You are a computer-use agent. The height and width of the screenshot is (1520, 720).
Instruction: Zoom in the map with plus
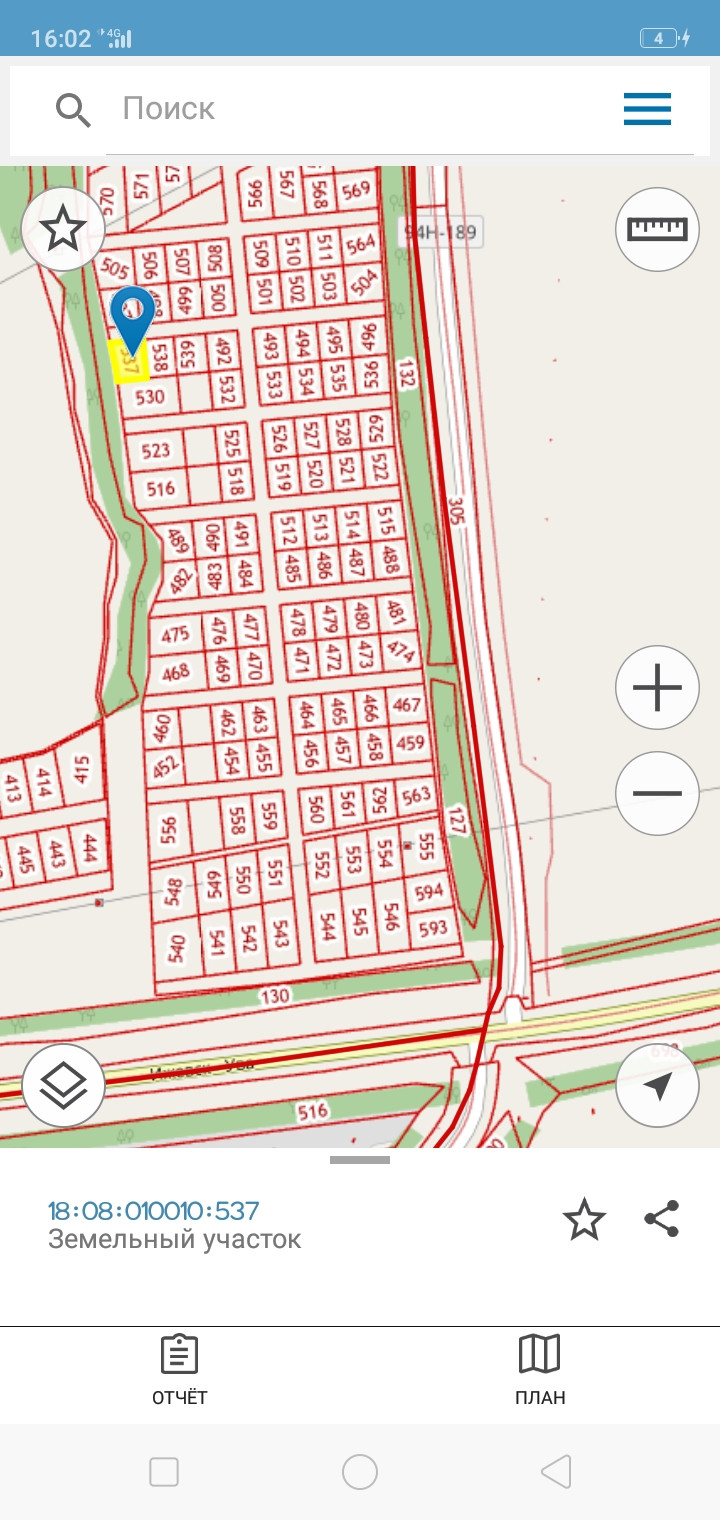point(657,688)
